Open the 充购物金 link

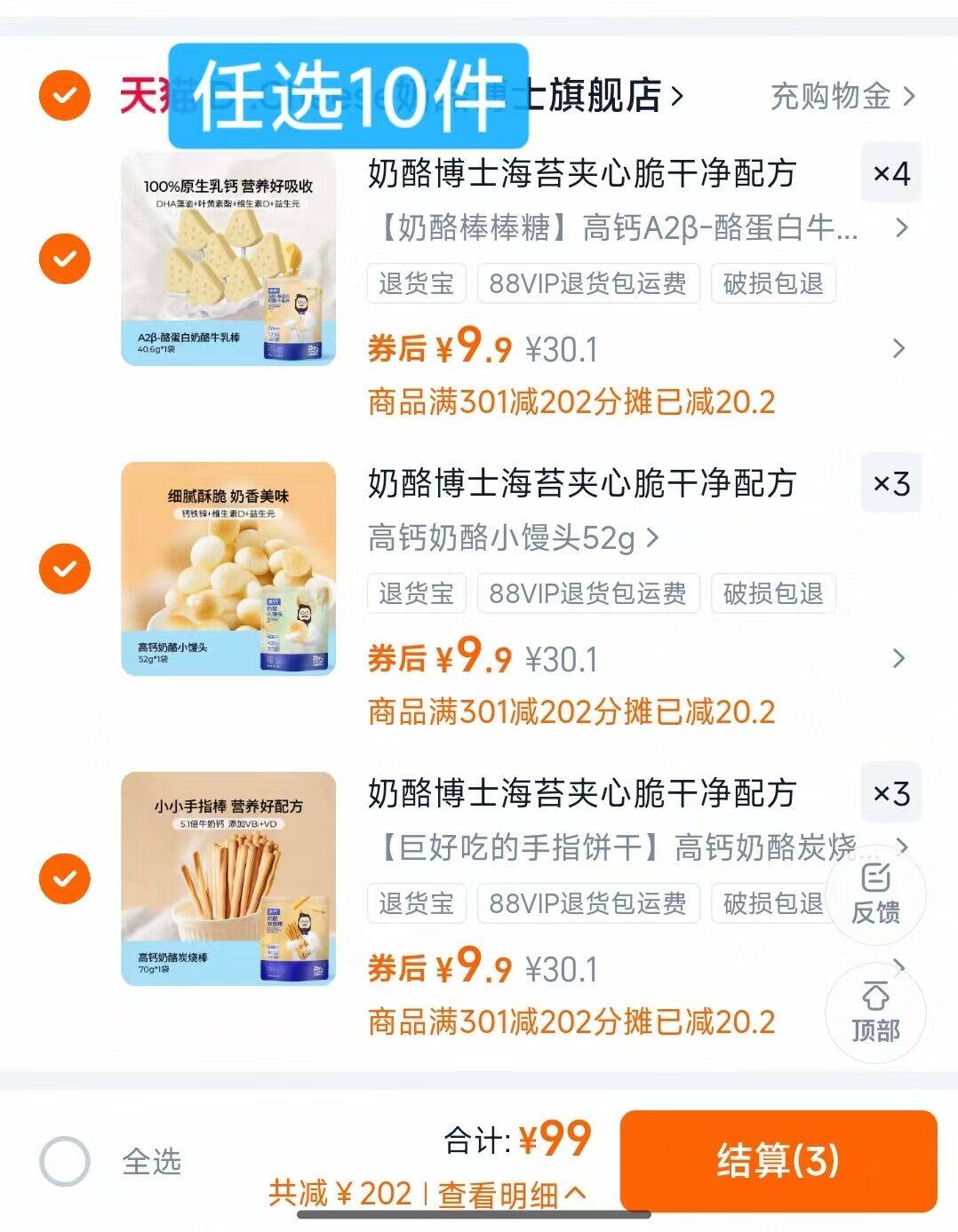pyautogui.click(x=841, y=96)
